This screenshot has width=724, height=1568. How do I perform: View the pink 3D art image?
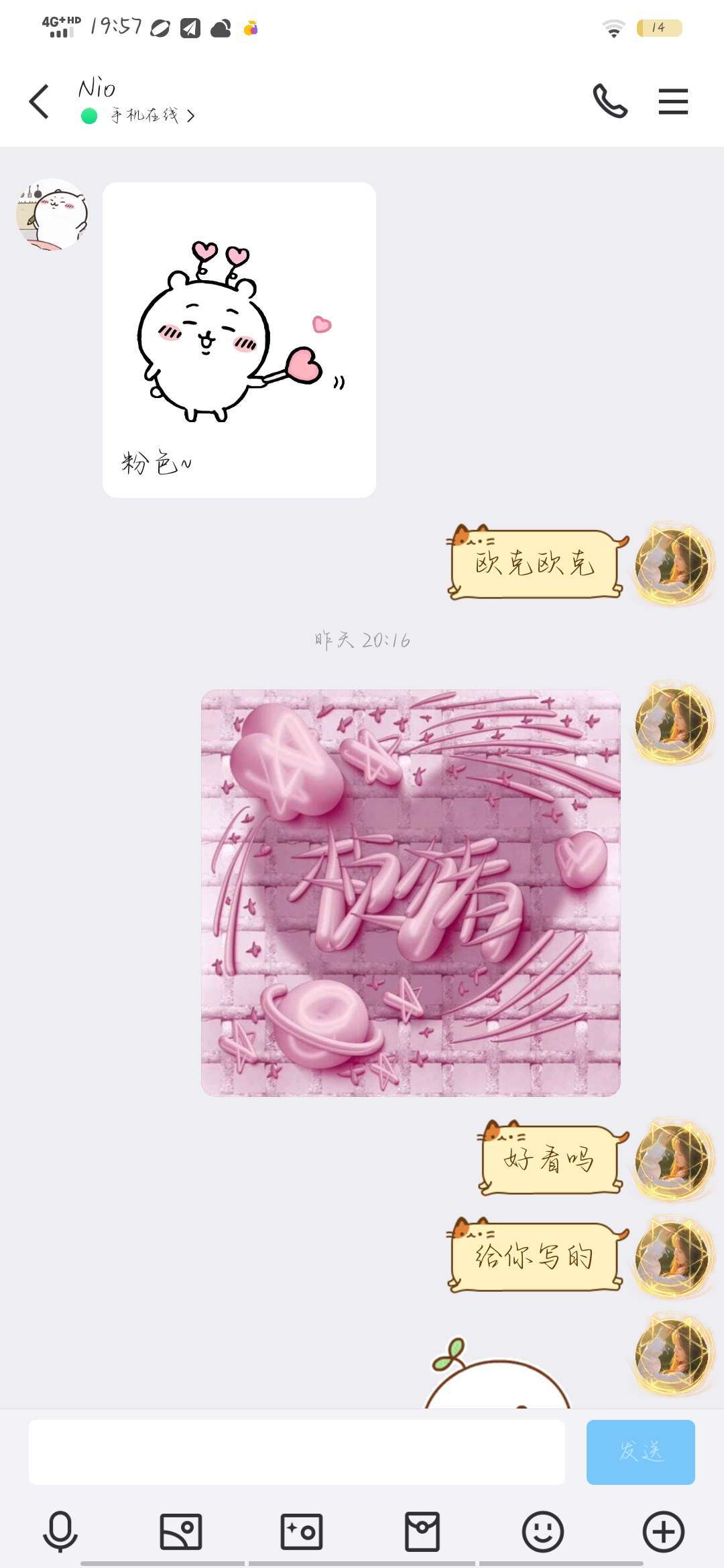[410, 893]
